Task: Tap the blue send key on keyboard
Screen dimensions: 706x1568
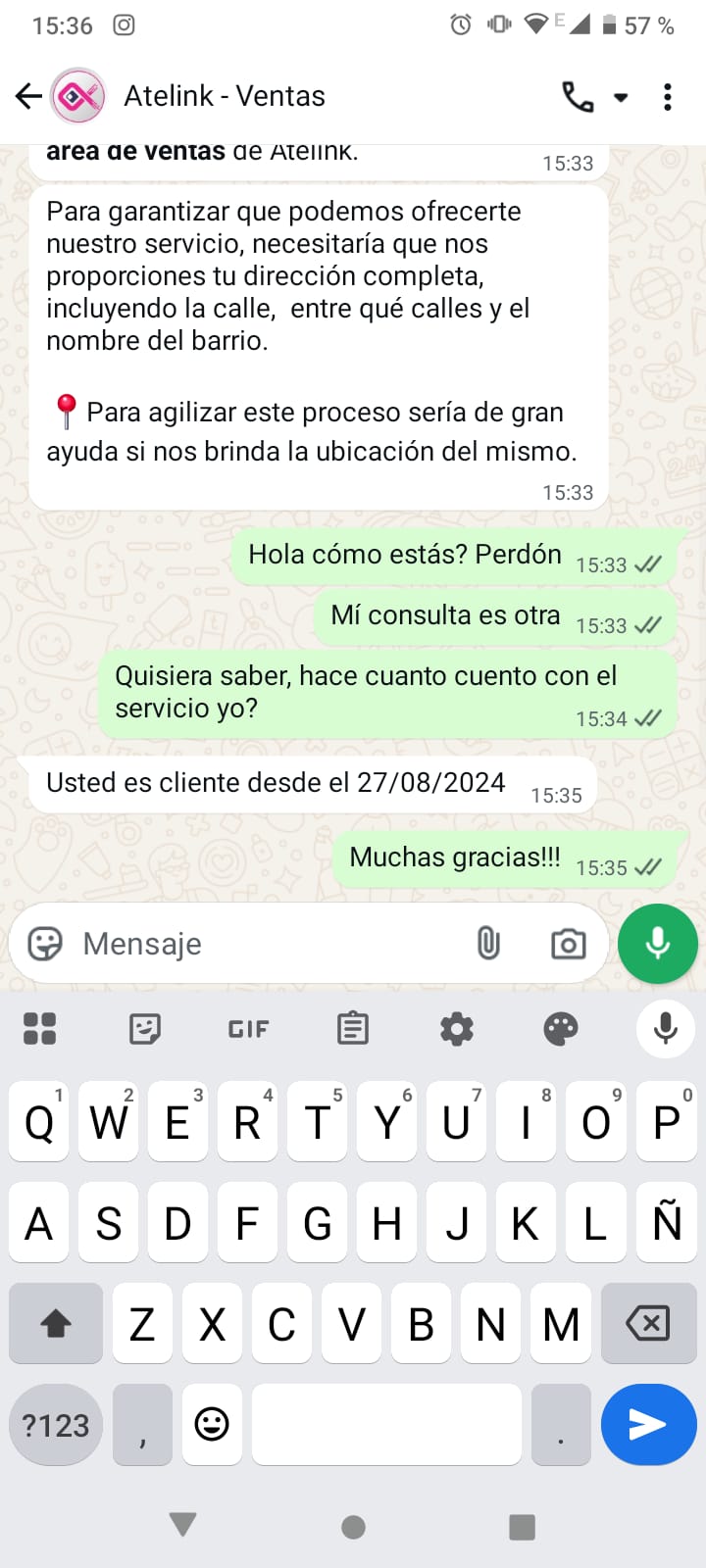Action: pos(648,1425)
